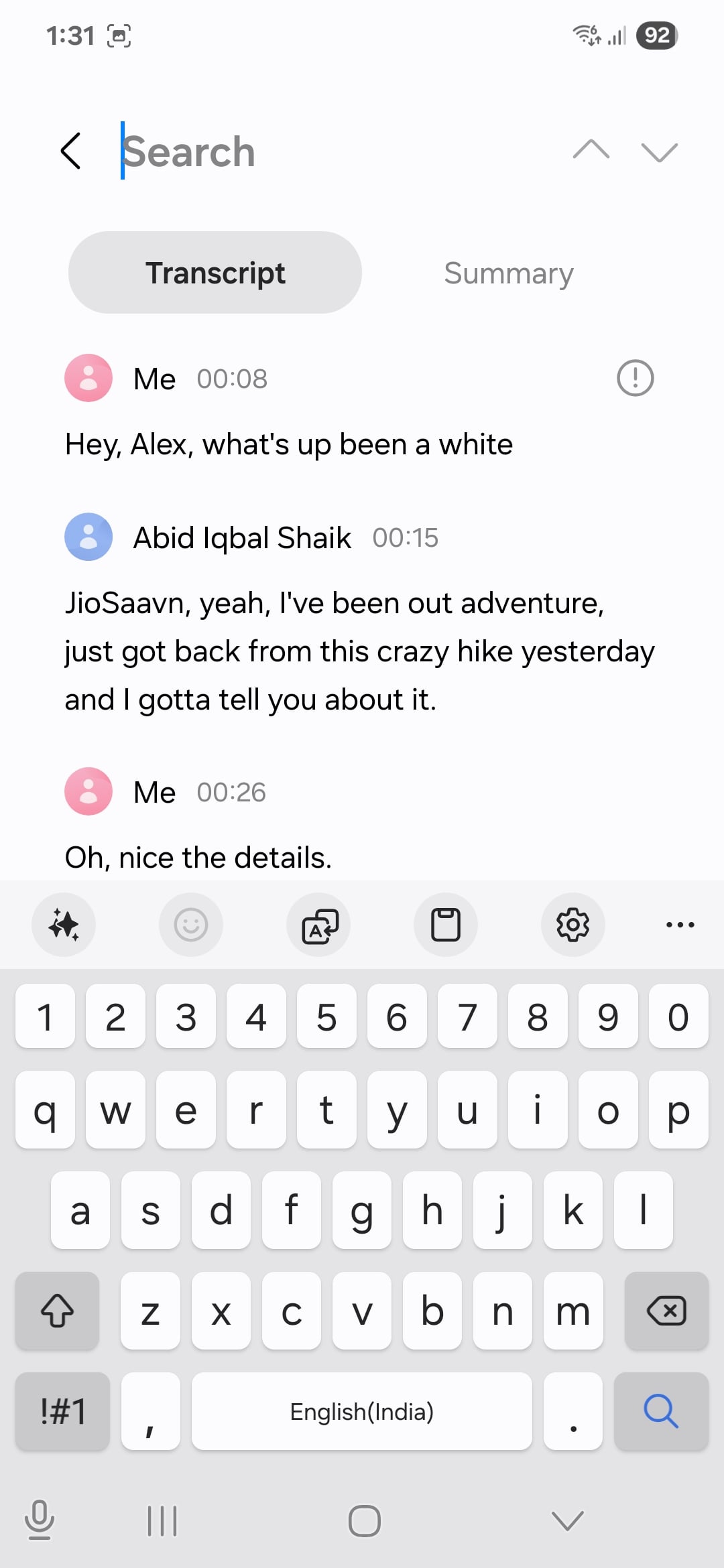Viewport: 724px width, 1568px height.
Task: Go back from the search screen
Action: 71,151
